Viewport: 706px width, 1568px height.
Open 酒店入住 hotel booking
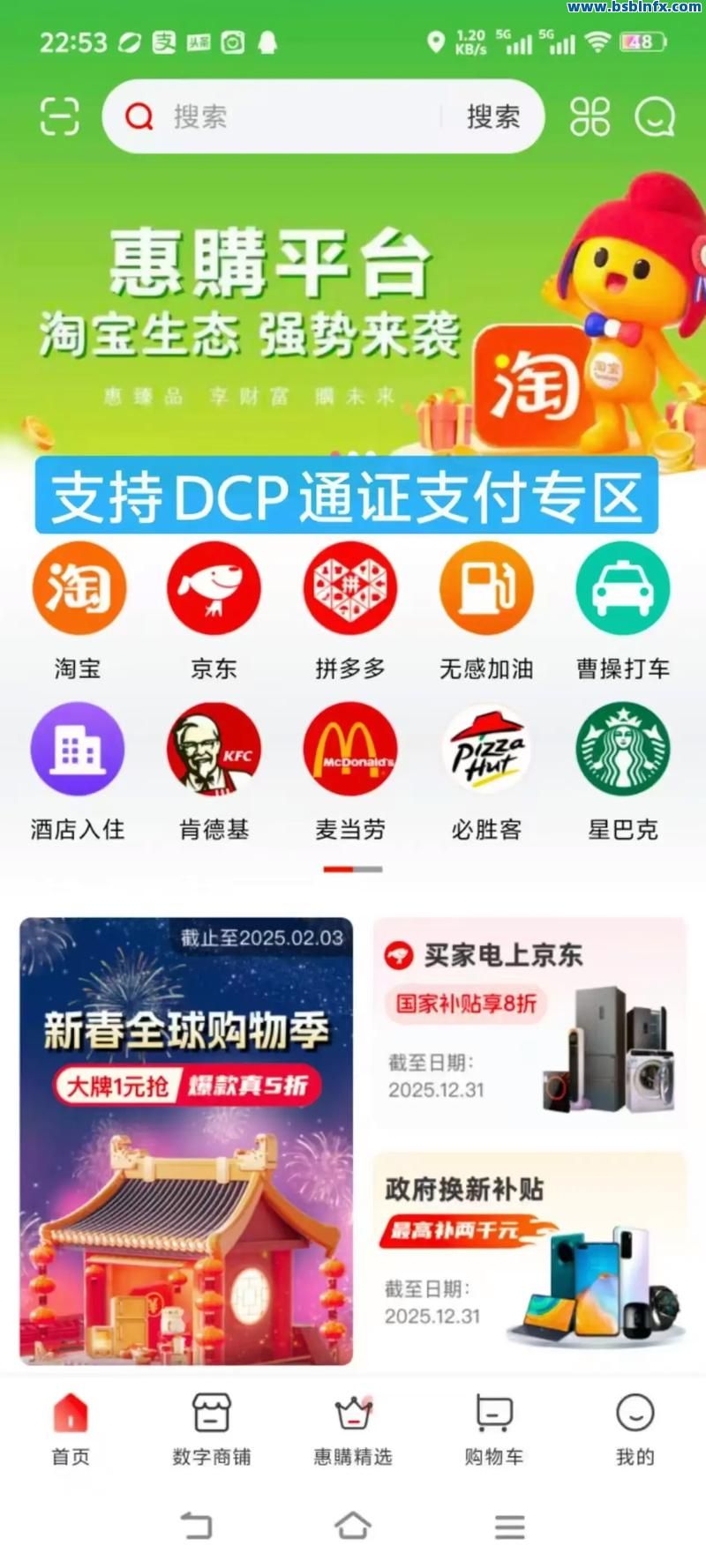click(79, 750)
